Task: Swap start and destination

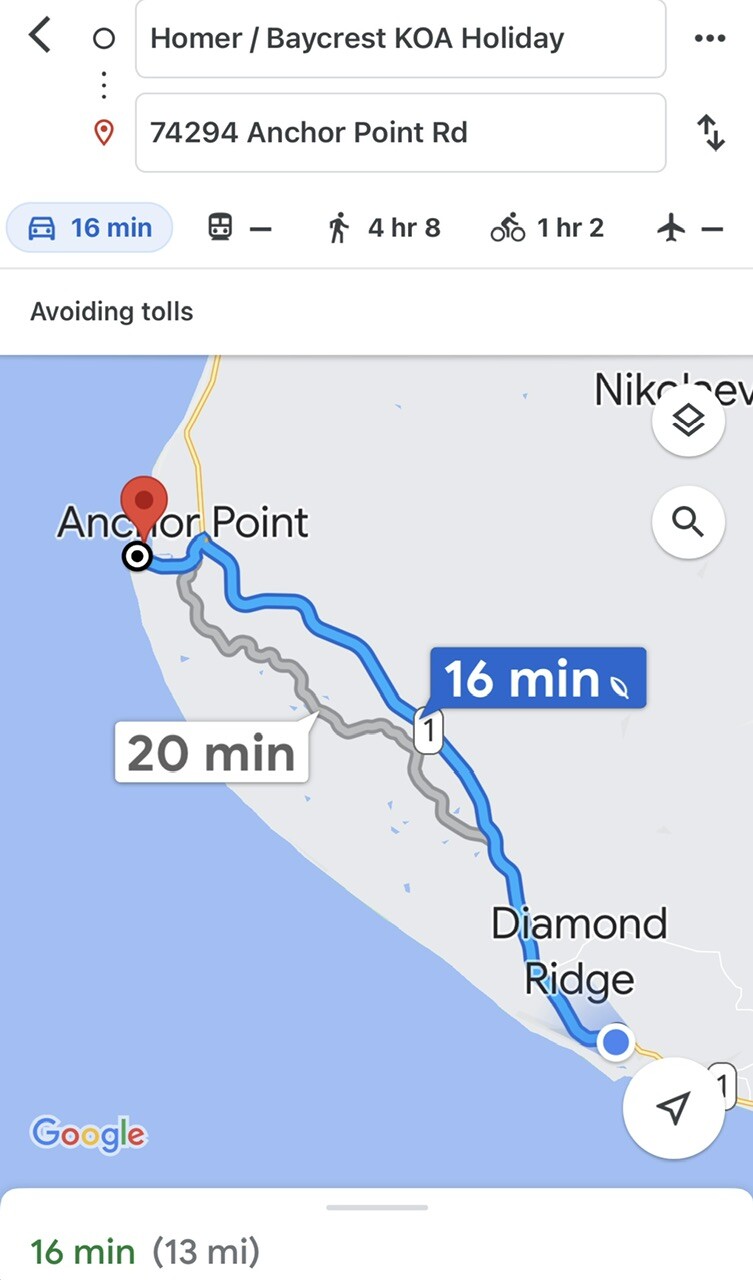Action: click(709, 132)
